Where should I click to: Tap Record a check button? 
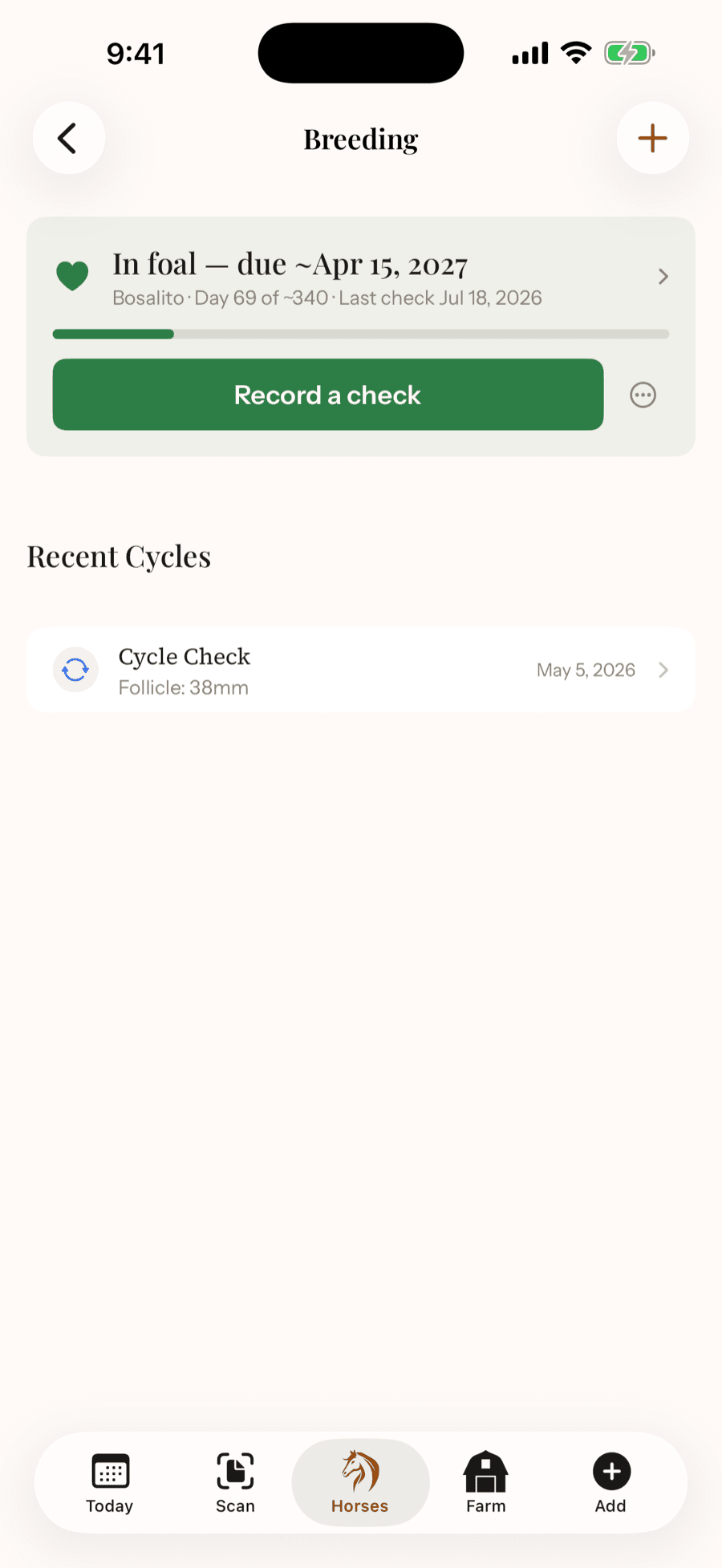click(x=328, y=395)
